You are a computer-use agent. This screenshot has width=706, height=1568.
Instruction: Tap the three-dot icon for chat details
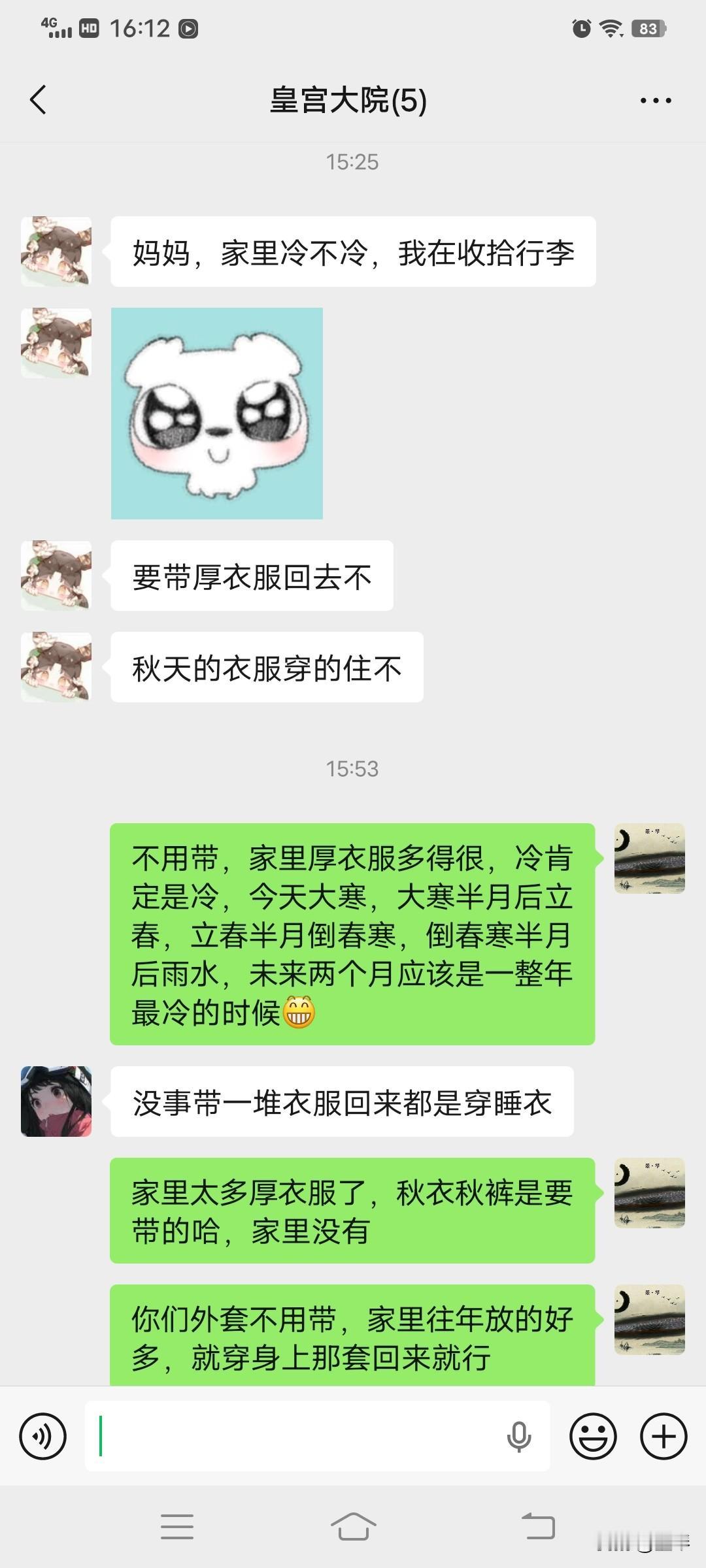tap(656, 99)
